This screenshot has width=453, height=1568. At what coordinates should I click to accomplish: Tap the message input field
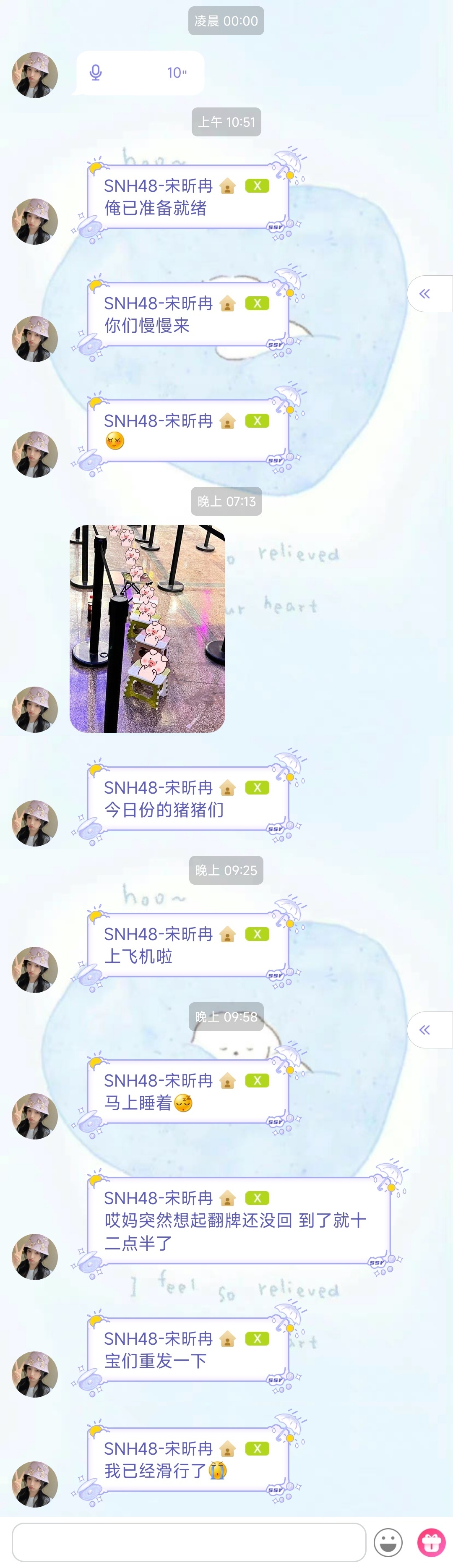tap(188, 1542)
